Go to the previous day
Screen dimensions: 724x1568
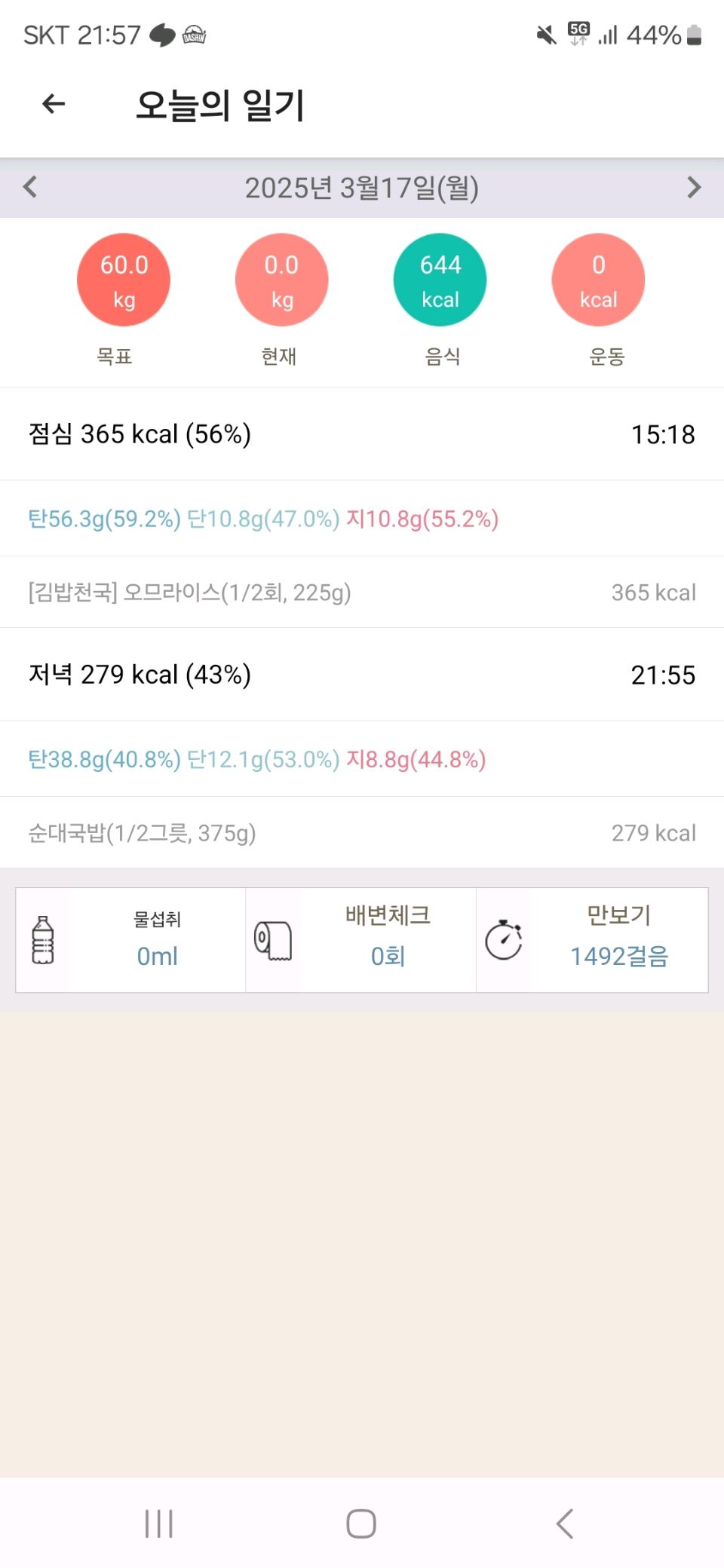click(x=30, y=187)
